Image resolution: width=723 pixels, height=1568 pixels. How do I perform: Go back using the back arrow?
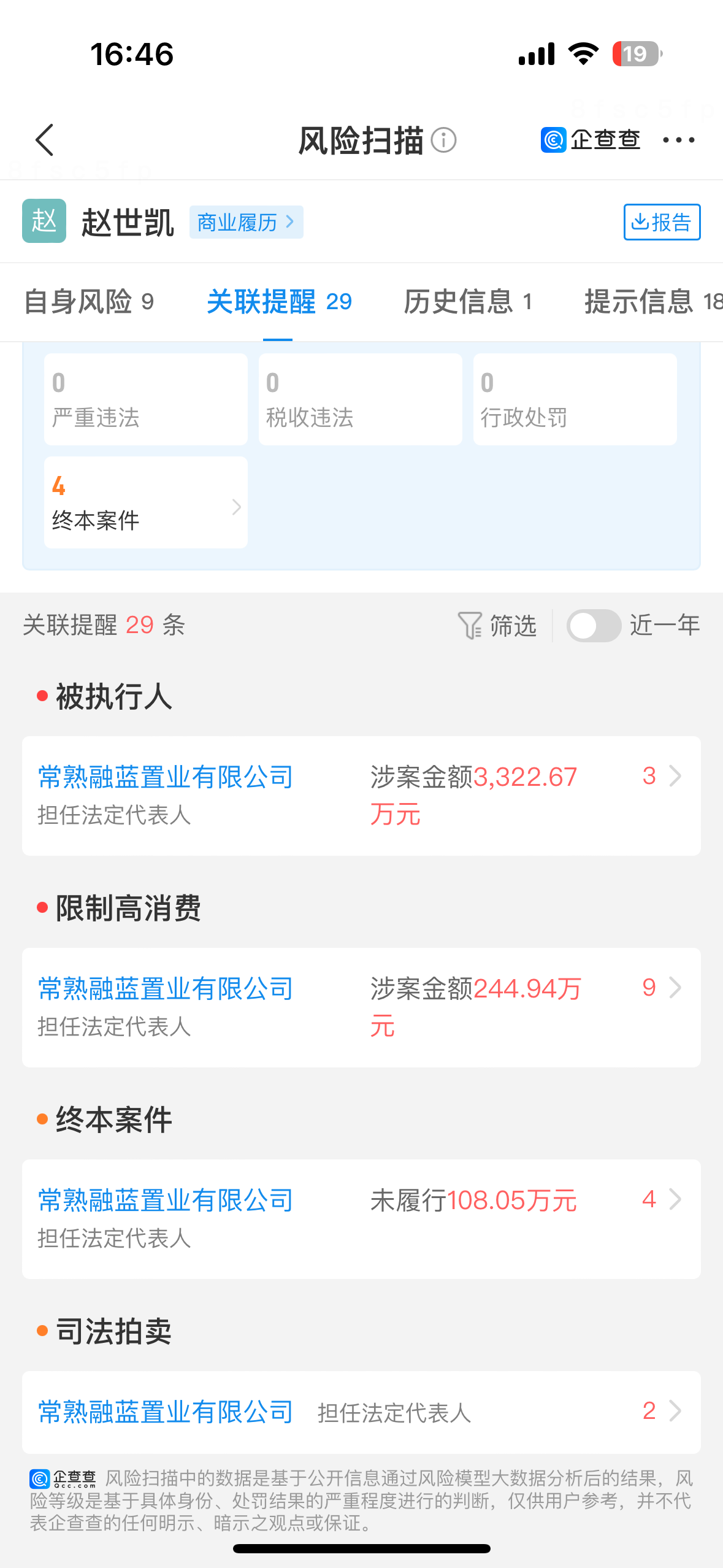[x=45, y=140]
